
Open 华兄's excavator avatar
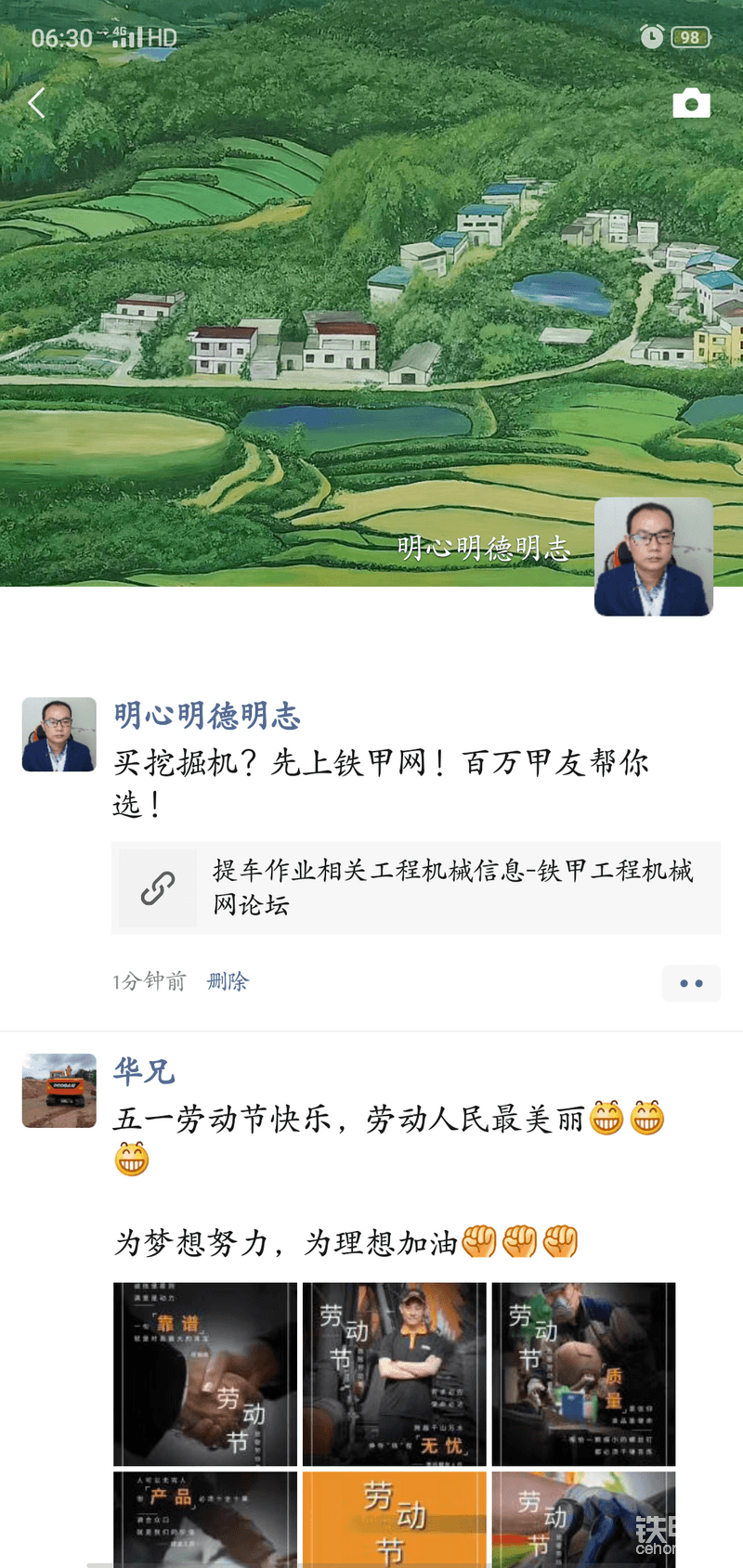coord(59,1091)
